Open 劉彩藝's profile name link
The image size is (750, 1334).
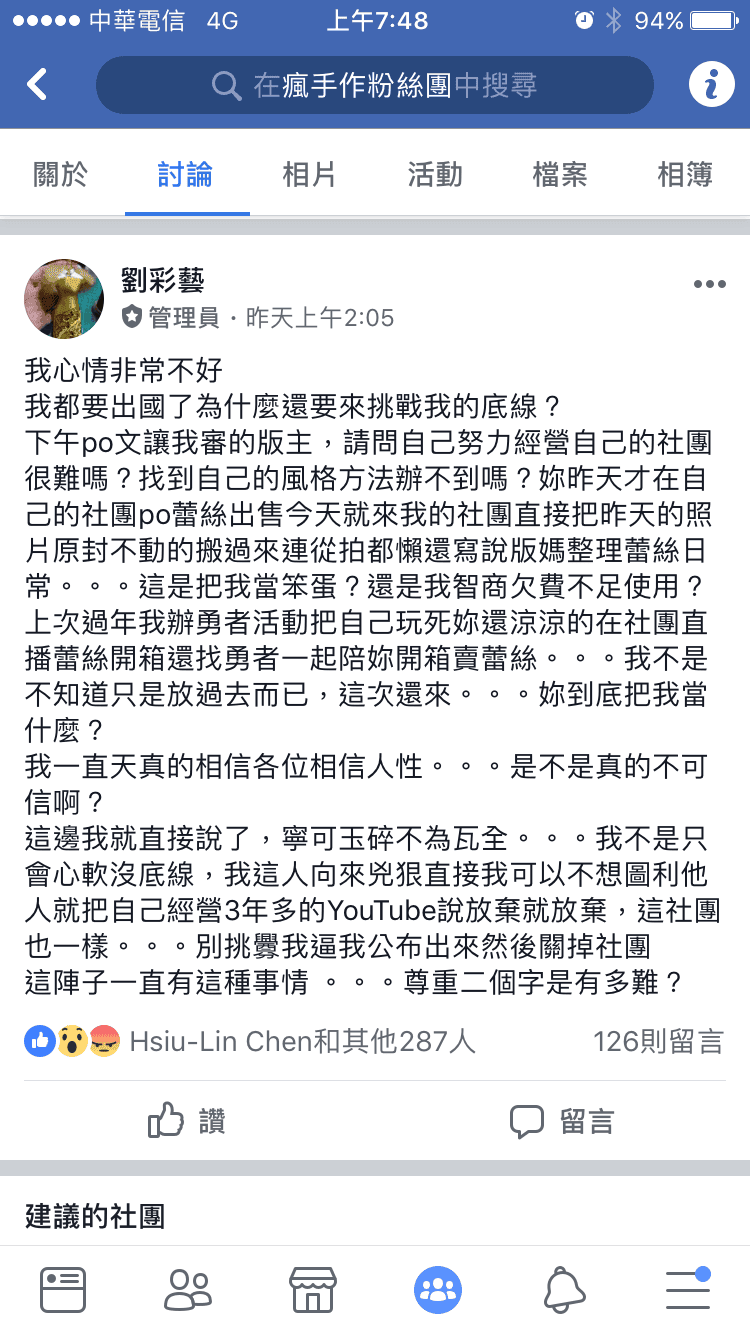click(x=162, y=281)
